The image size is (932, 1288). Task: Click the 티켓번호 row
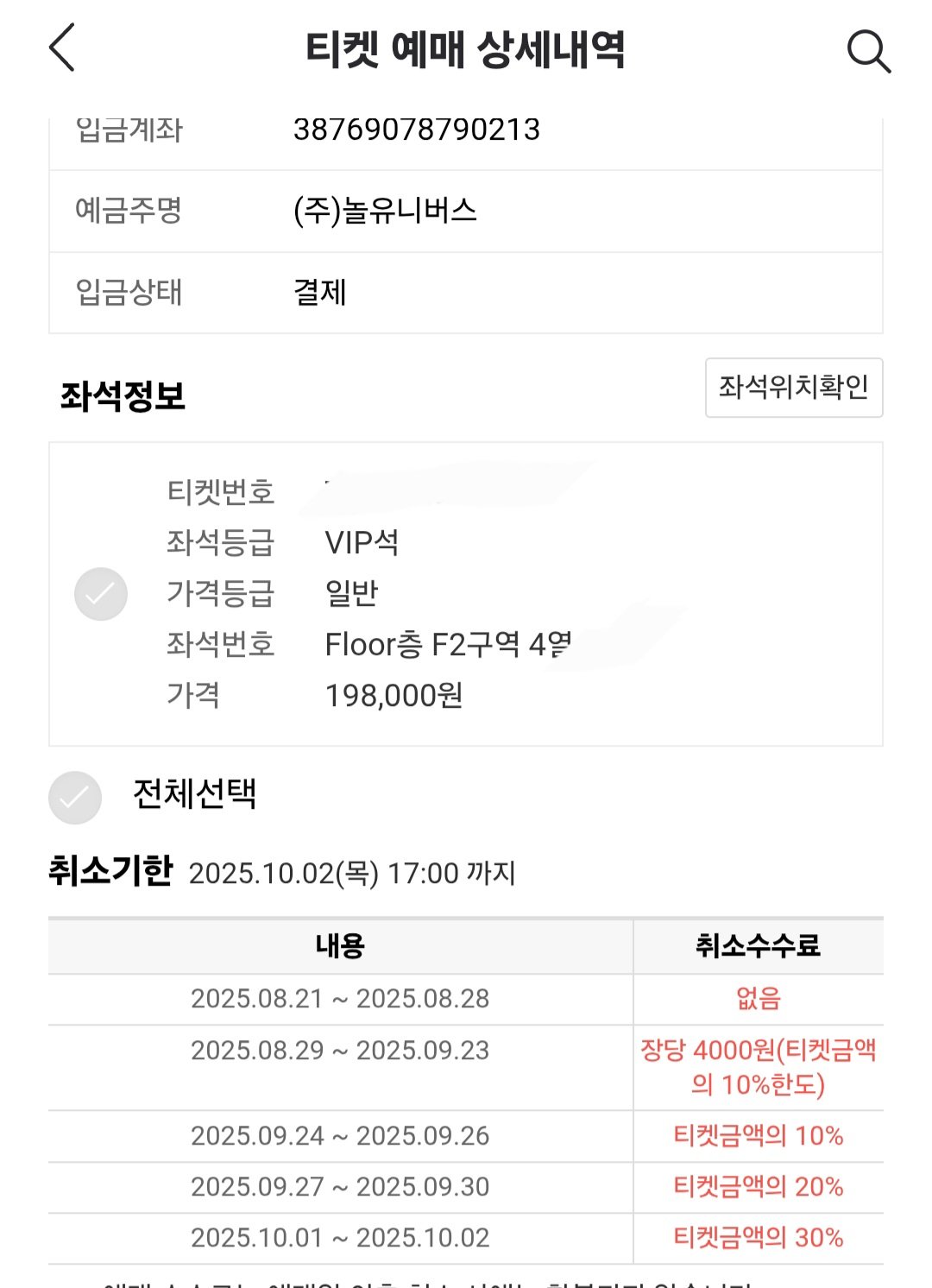(x=223, y=490)
